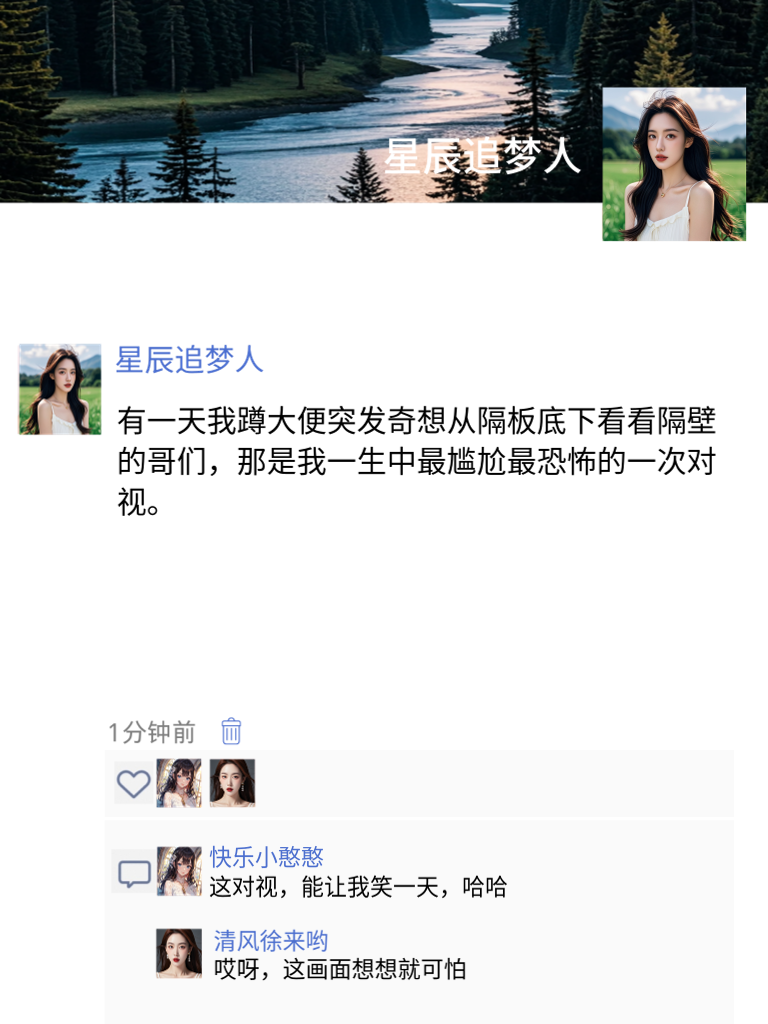Open 星辰追梦人's name link above the post
This screenshot has height=1024, width=768.
190,360
